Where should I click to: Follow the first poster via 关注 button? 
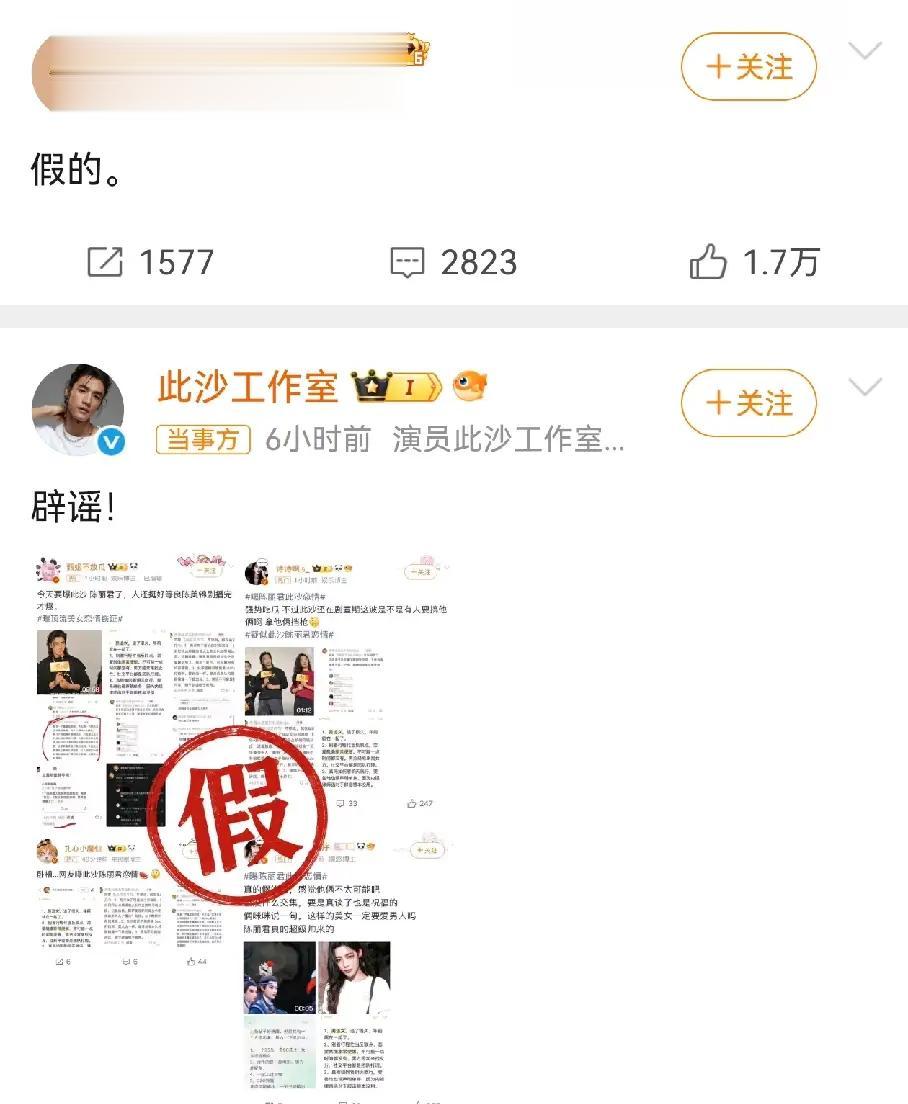click(x=748, y=67)
